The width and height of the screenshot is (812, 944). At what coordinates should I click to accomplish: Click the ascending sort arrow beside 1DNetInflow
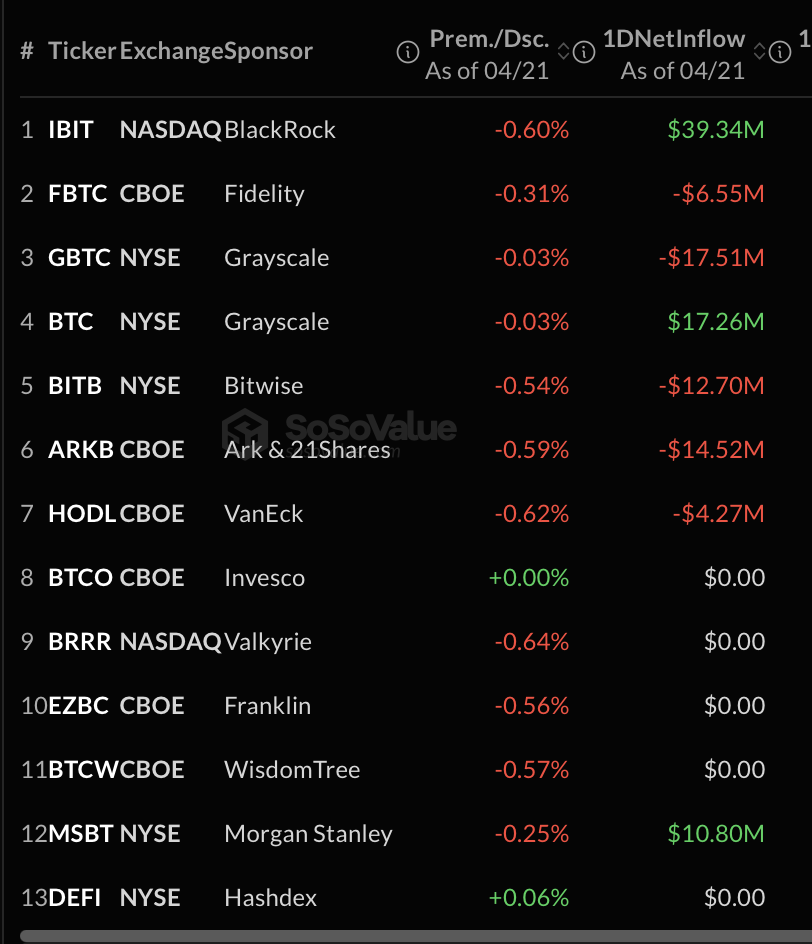pos(760,45)
